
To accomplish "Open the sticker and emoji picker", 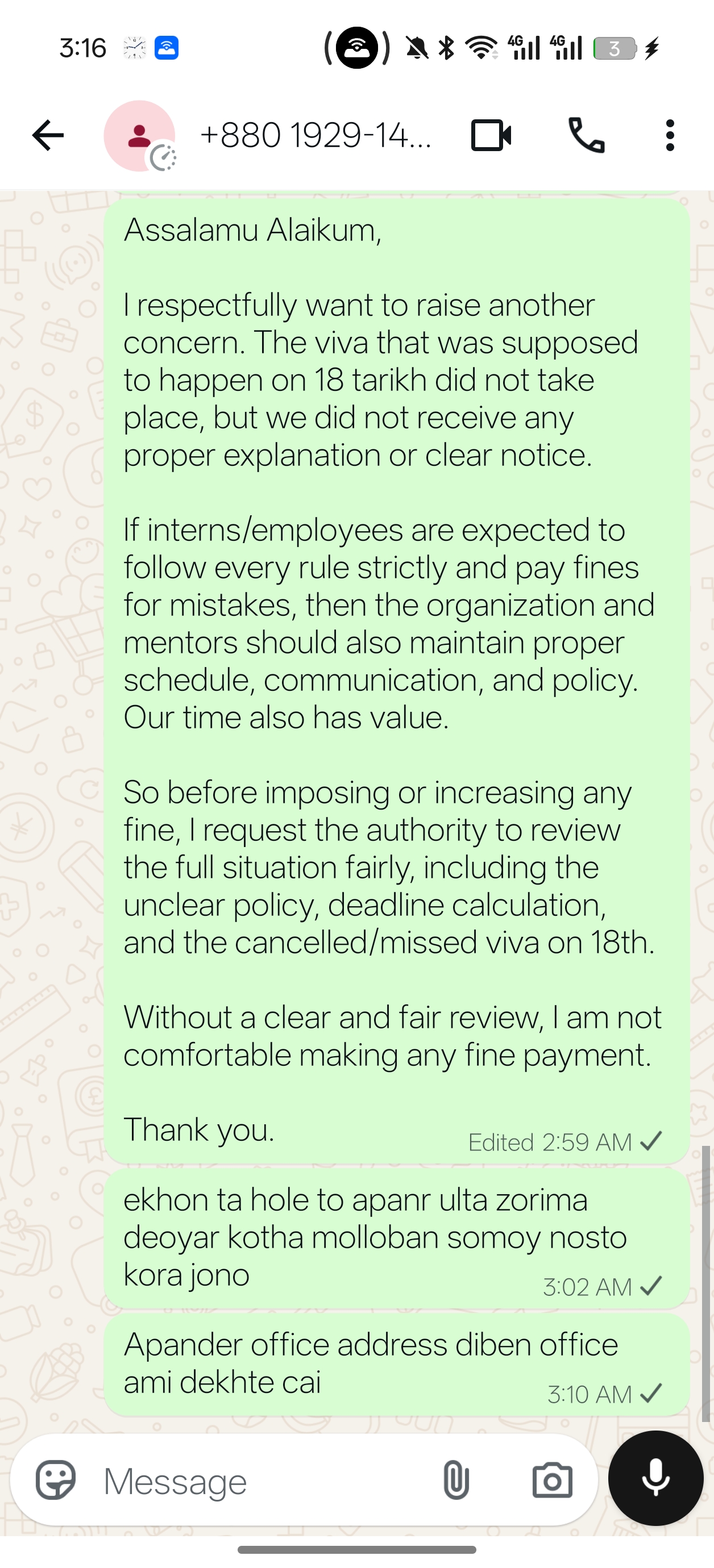I will coord(56,1480).
